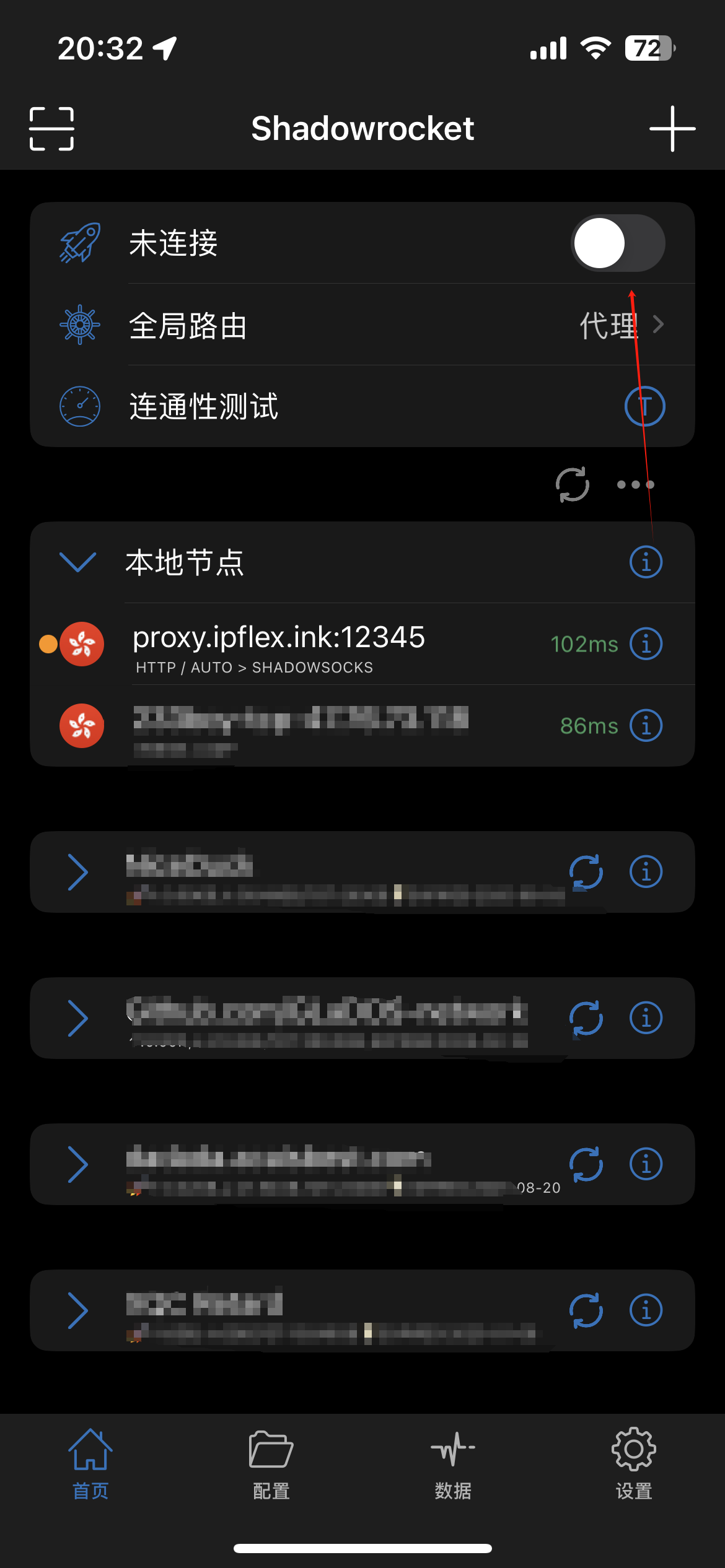Viewport: 725px width, 1568px height.
Task: Toggle the 未连接 connection switch on
Action: [x=617, y=243]
